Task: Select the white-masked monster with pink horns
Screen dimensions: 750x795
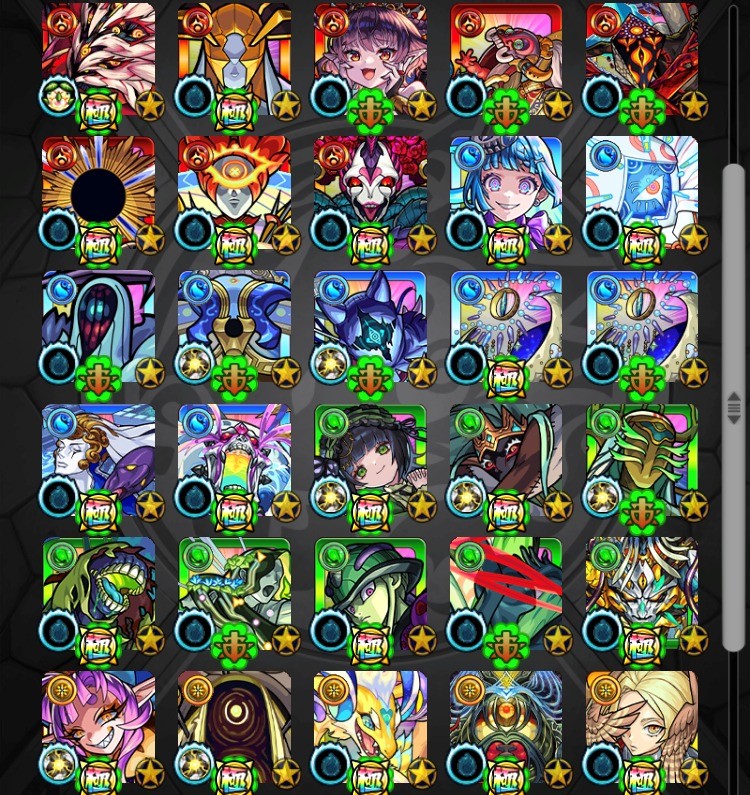Action: click(x=370, y=190)
